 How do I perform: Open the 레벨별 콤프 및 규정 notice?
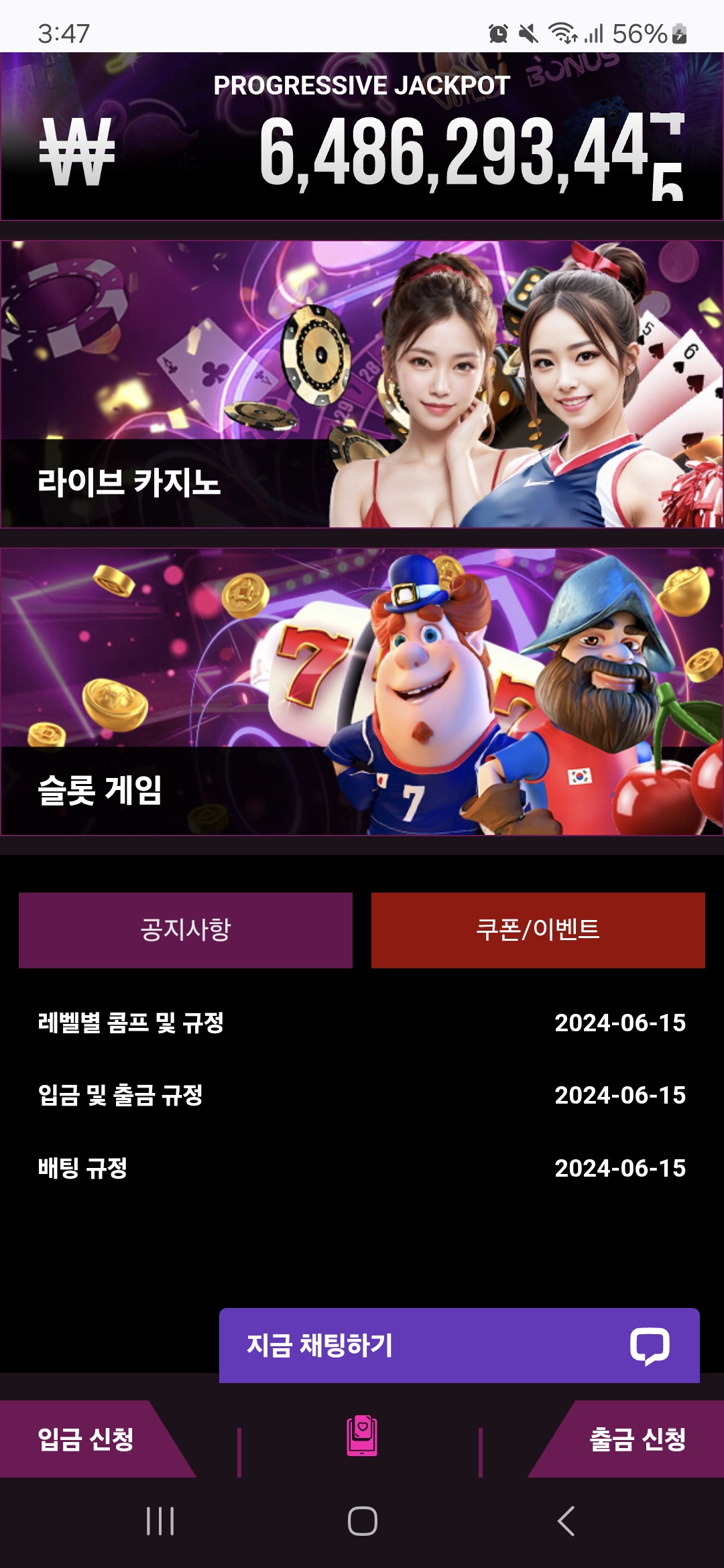[362, 1023]
